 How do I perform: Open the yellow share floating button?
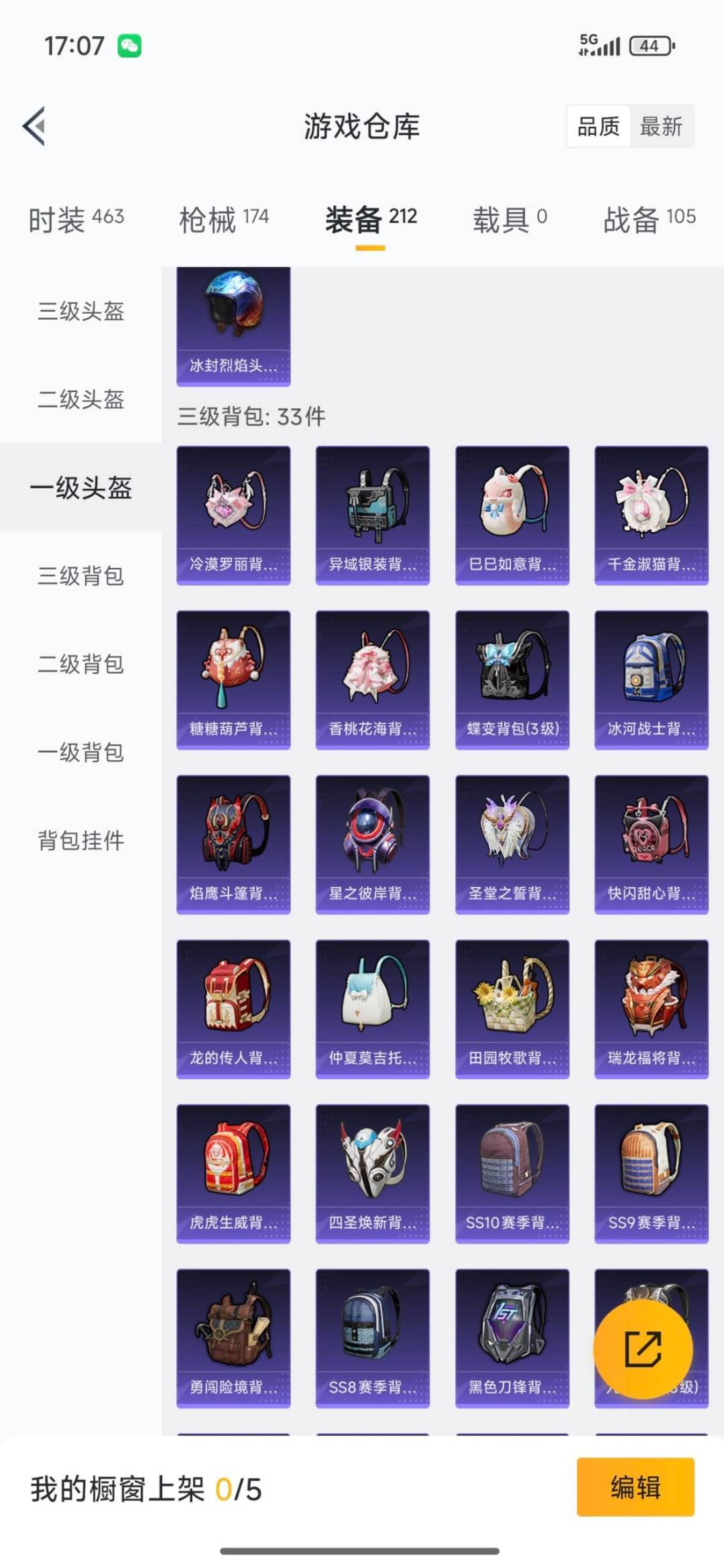coord(642,1349)
